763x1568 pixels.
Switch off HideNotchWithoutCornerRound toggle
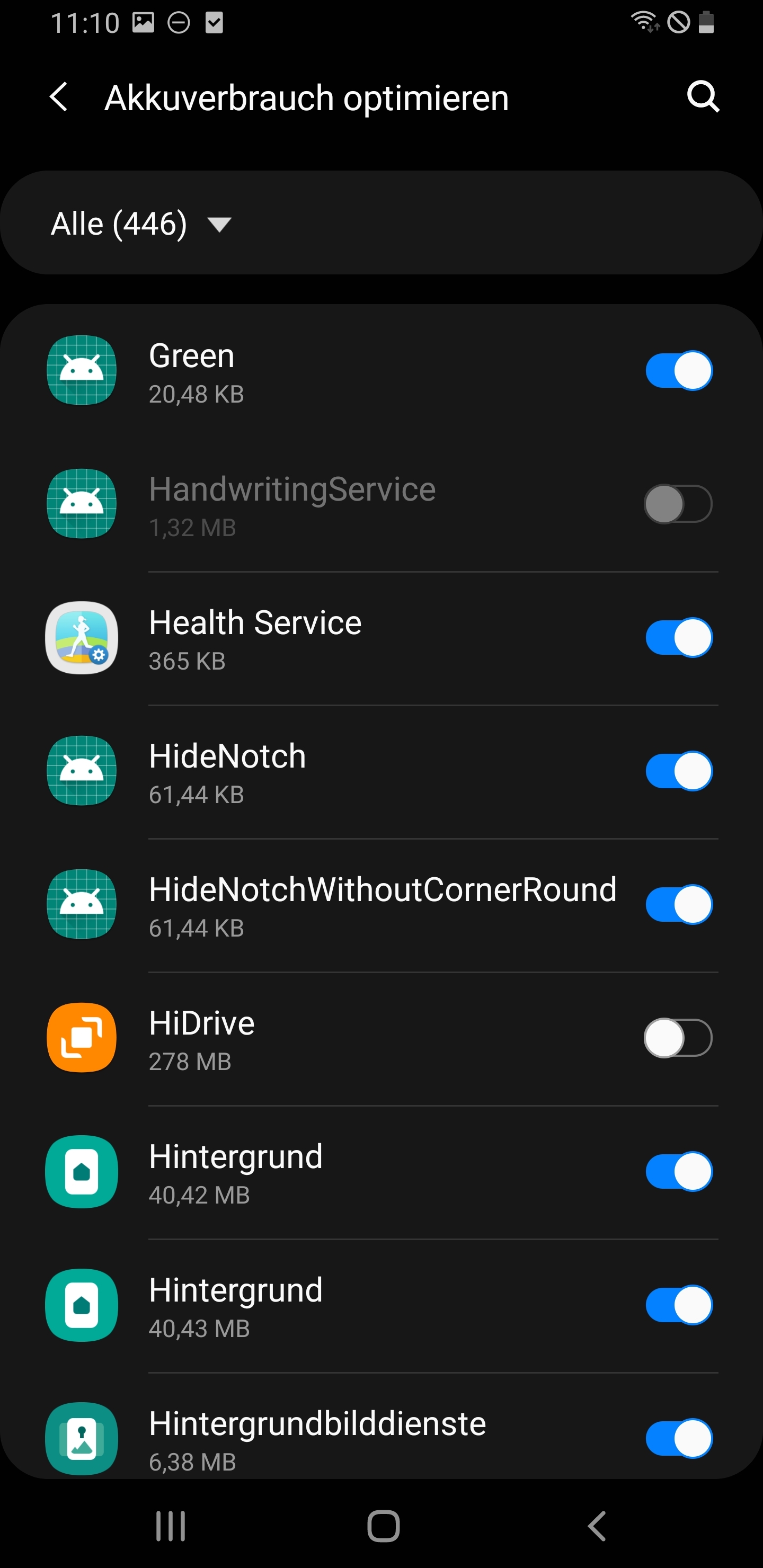[x=678, y=905]
